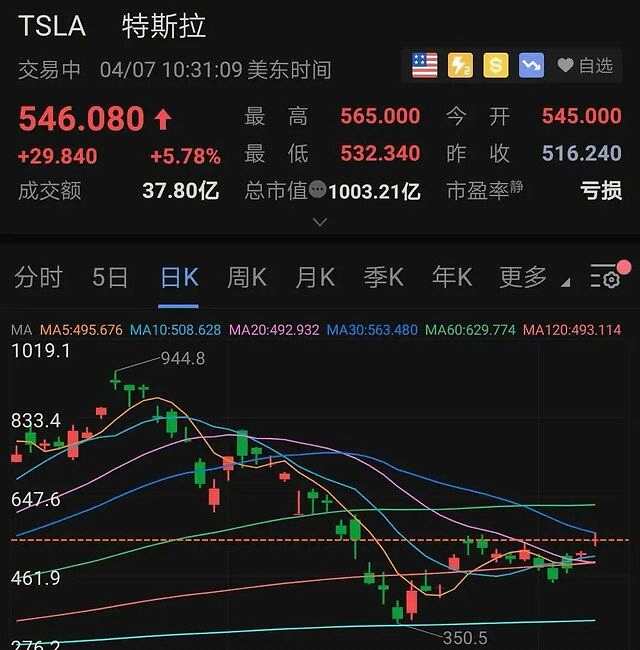This screenshot has width=640, height=650.
Task: Open the 更多 chart period dropdown
Action: point(528,277)
